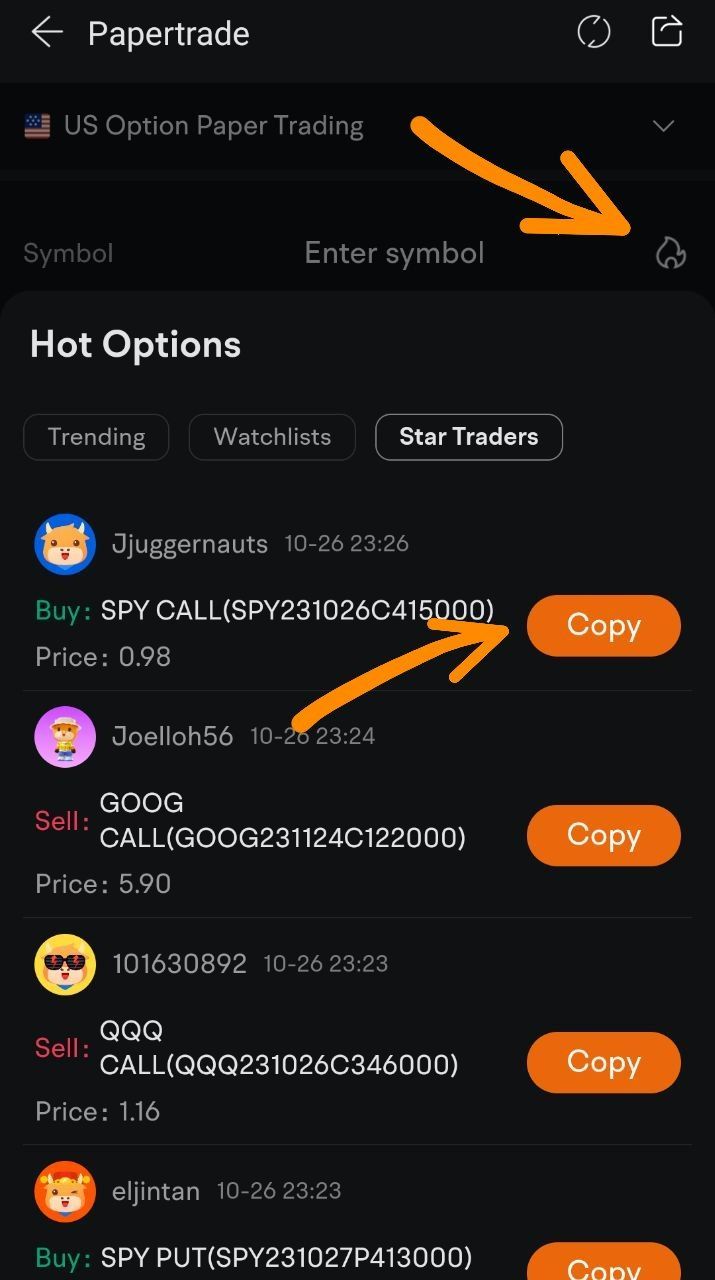Open hot options flame icon

click(x=670, y=252)
